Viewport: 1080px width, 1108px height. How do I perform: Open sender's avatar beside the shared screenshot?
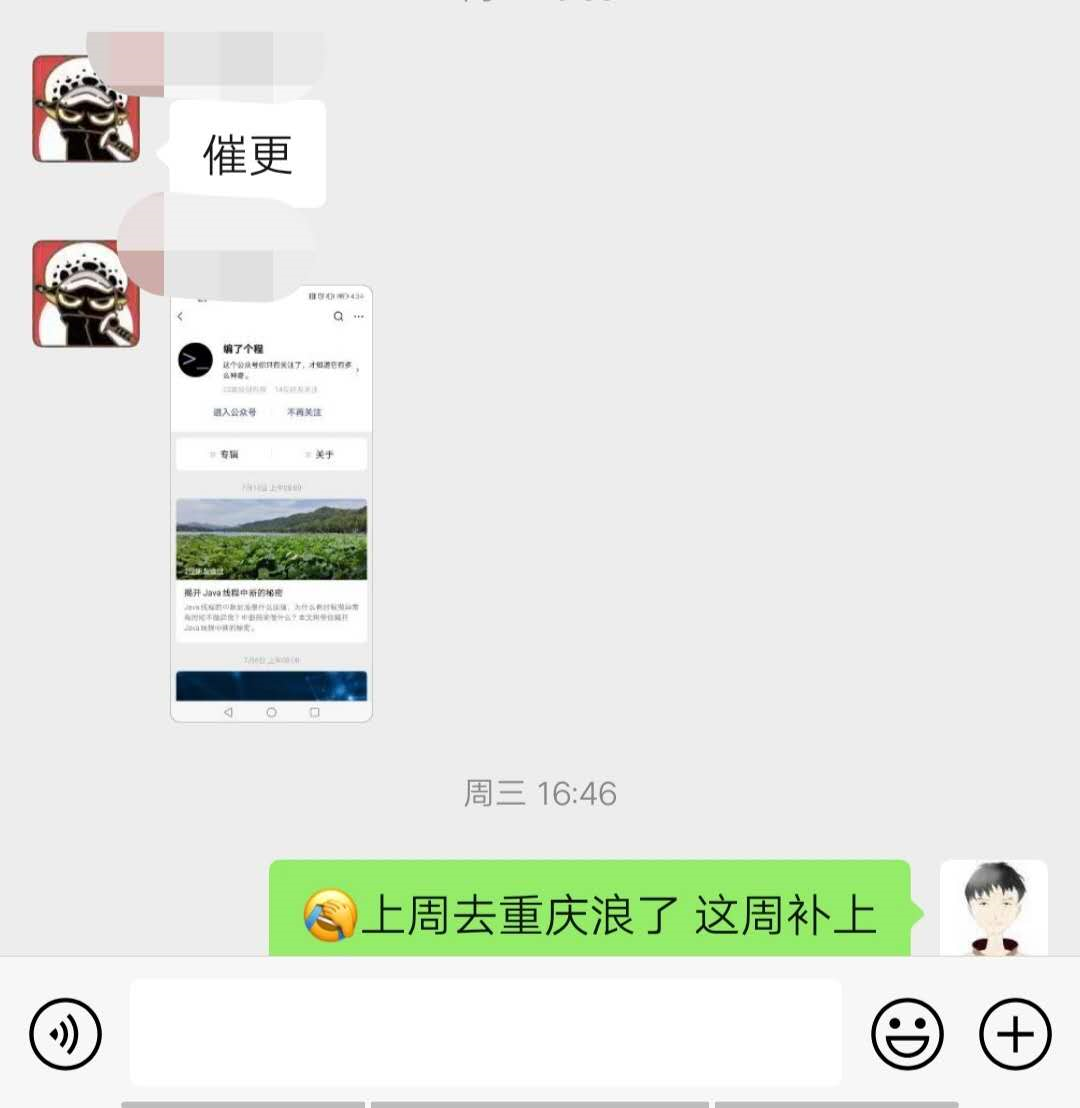pos(85,293)
